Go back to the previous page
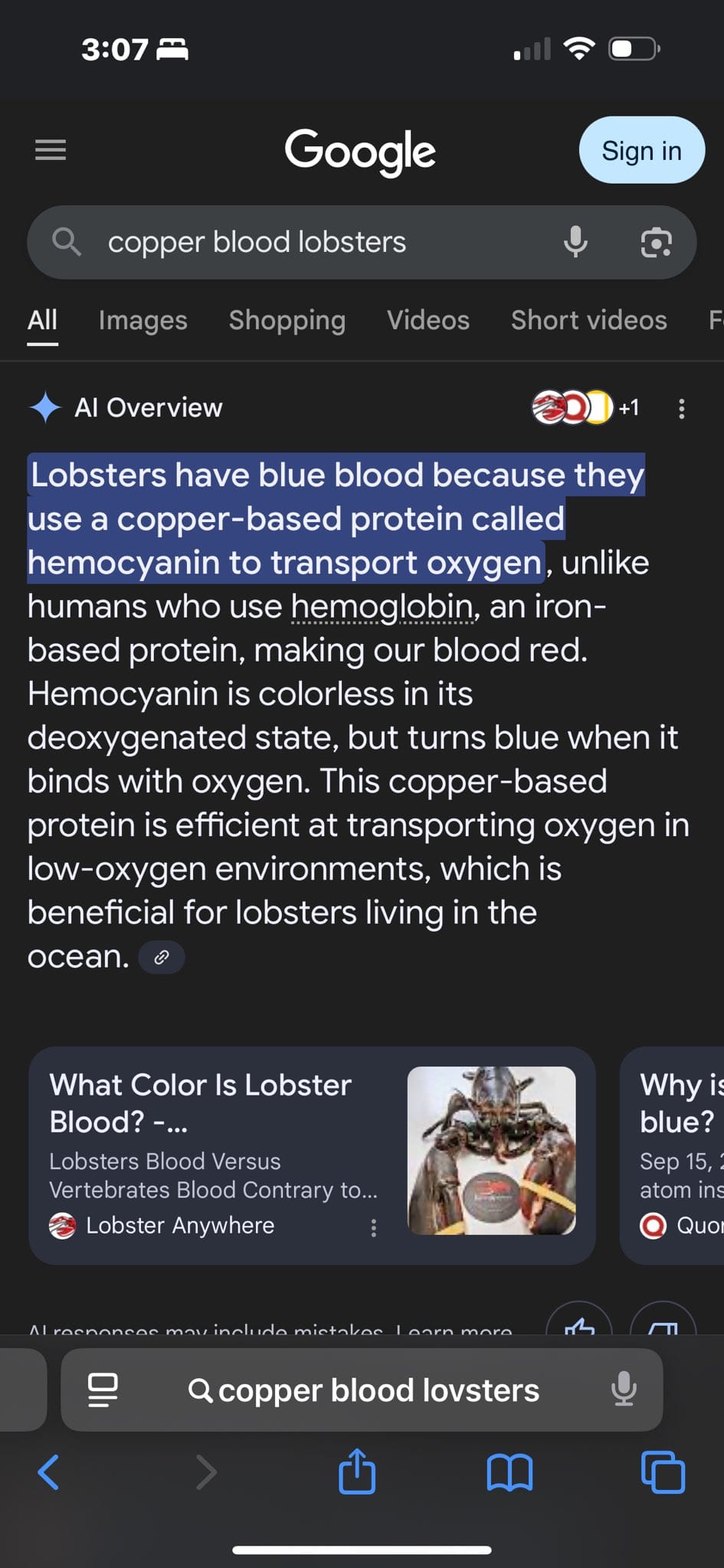 pyautogui.click(x=49, y=1472)
